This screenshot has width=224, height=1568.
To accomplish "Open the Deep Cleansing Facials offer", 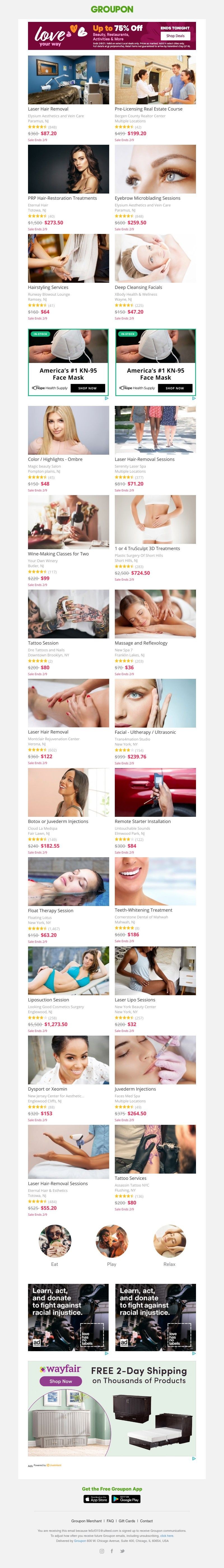I will (155, 259).
